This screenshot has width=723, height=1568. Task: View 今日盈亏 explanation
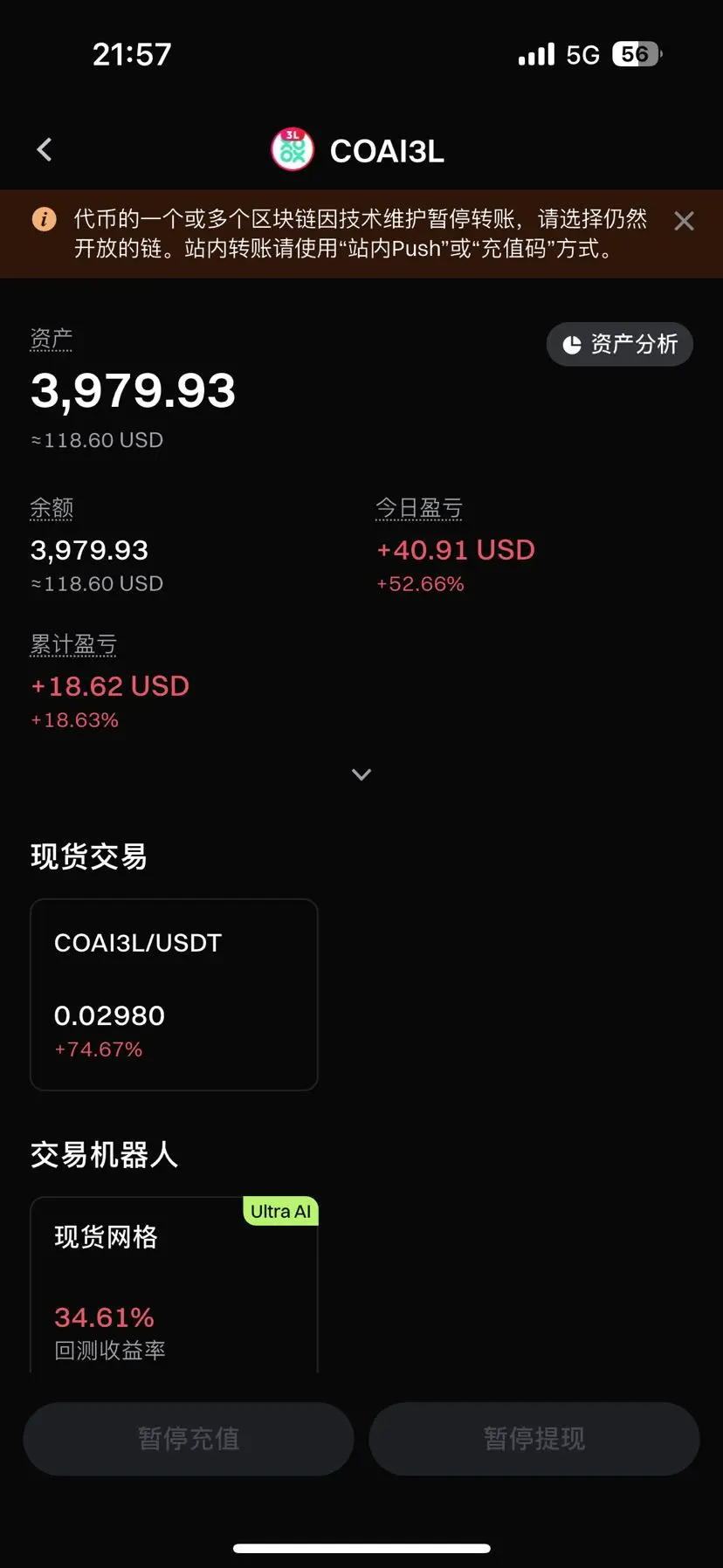419,508
